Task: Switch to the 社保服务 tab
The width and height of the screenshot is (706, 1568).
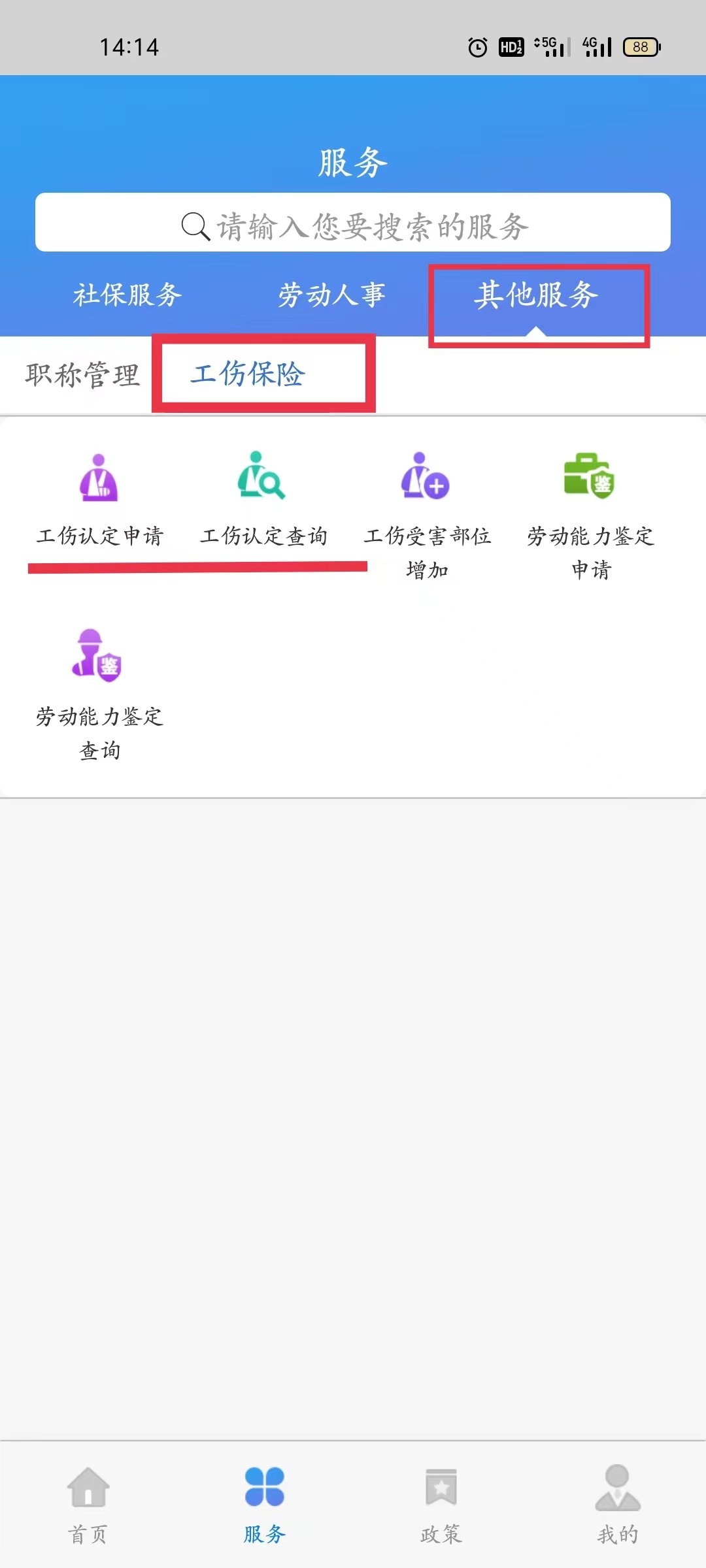Action: [127, 295]
